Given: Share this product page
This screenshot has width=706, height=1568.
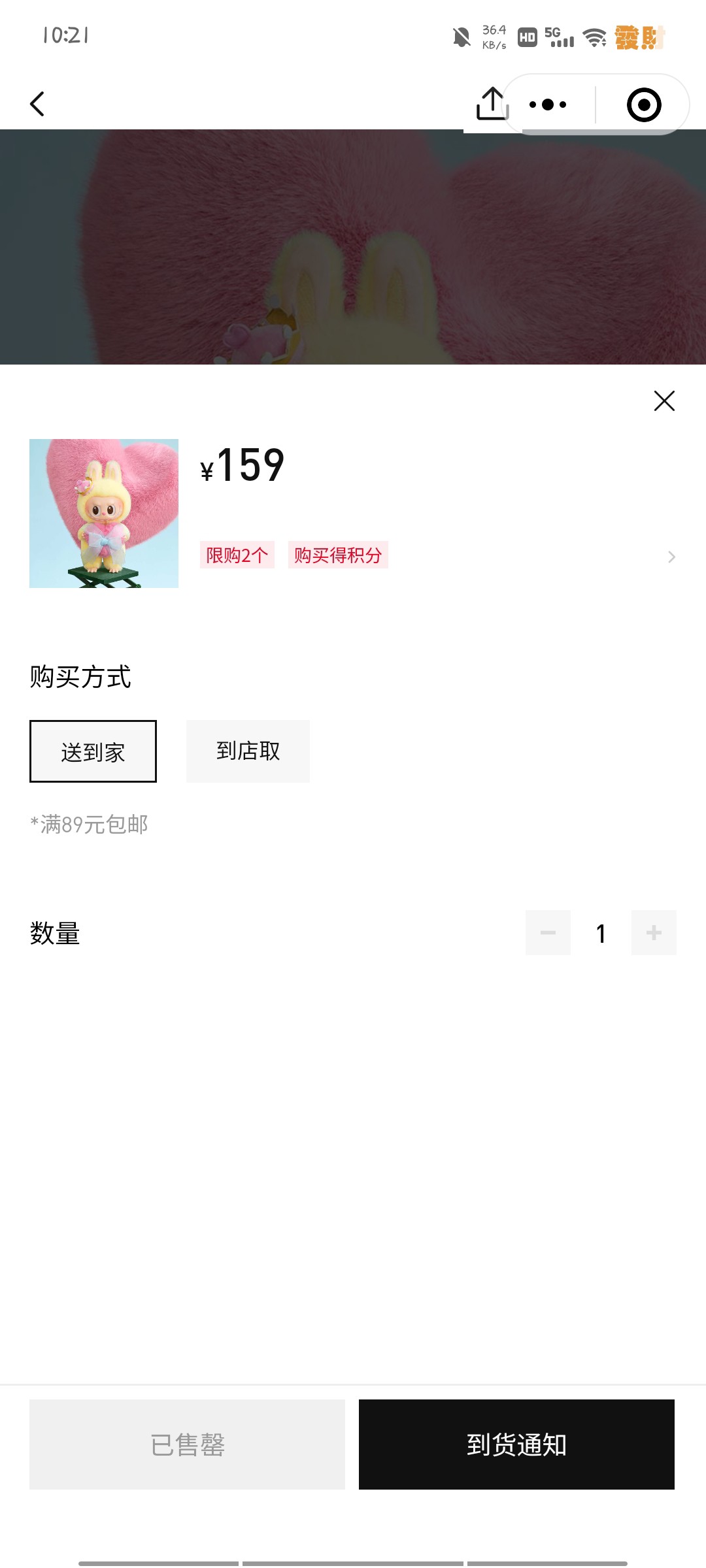Looking at the screenshot, I should [492, 104].
